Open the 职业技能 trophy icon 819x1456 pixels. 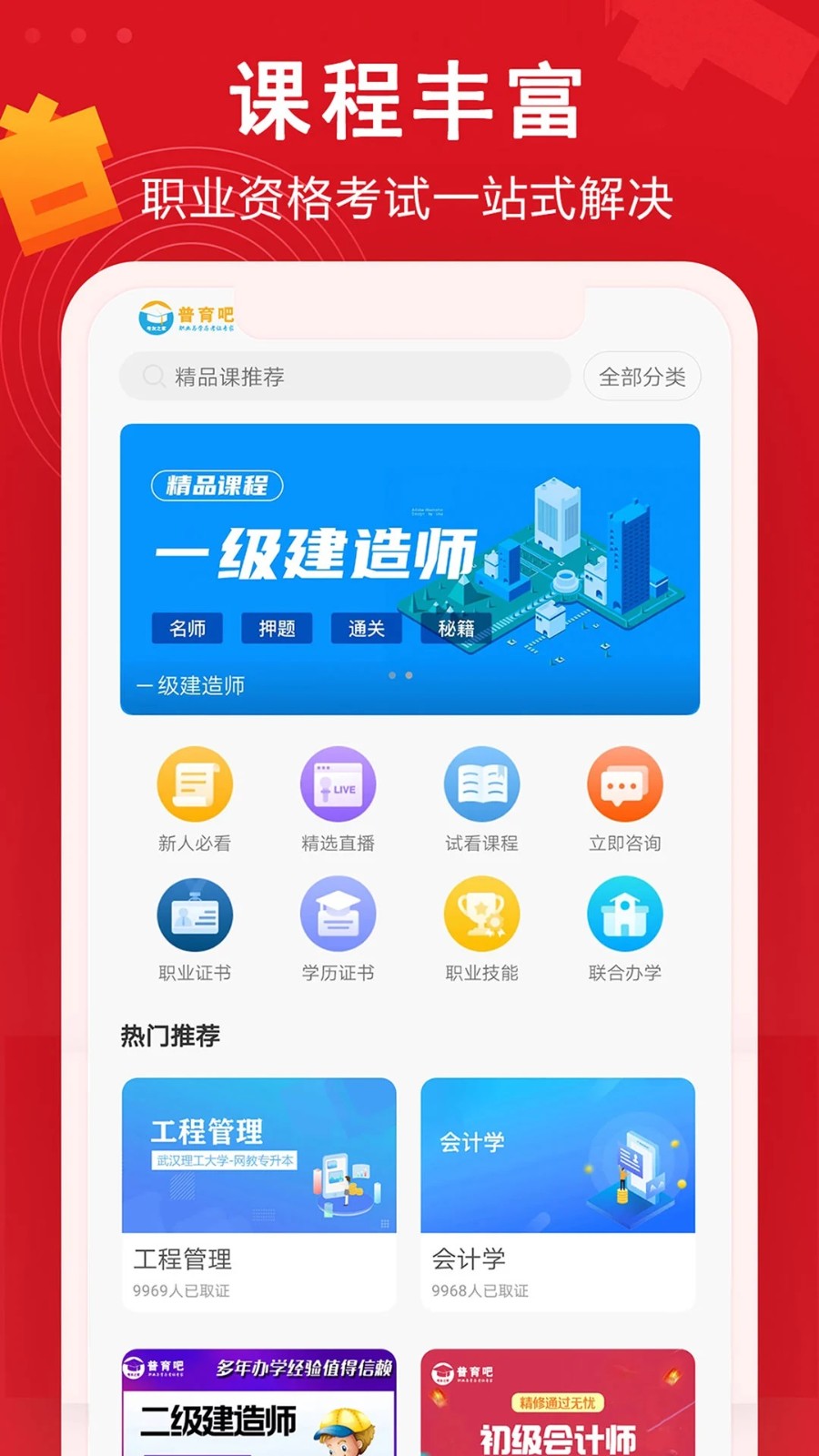pos(482,914)
